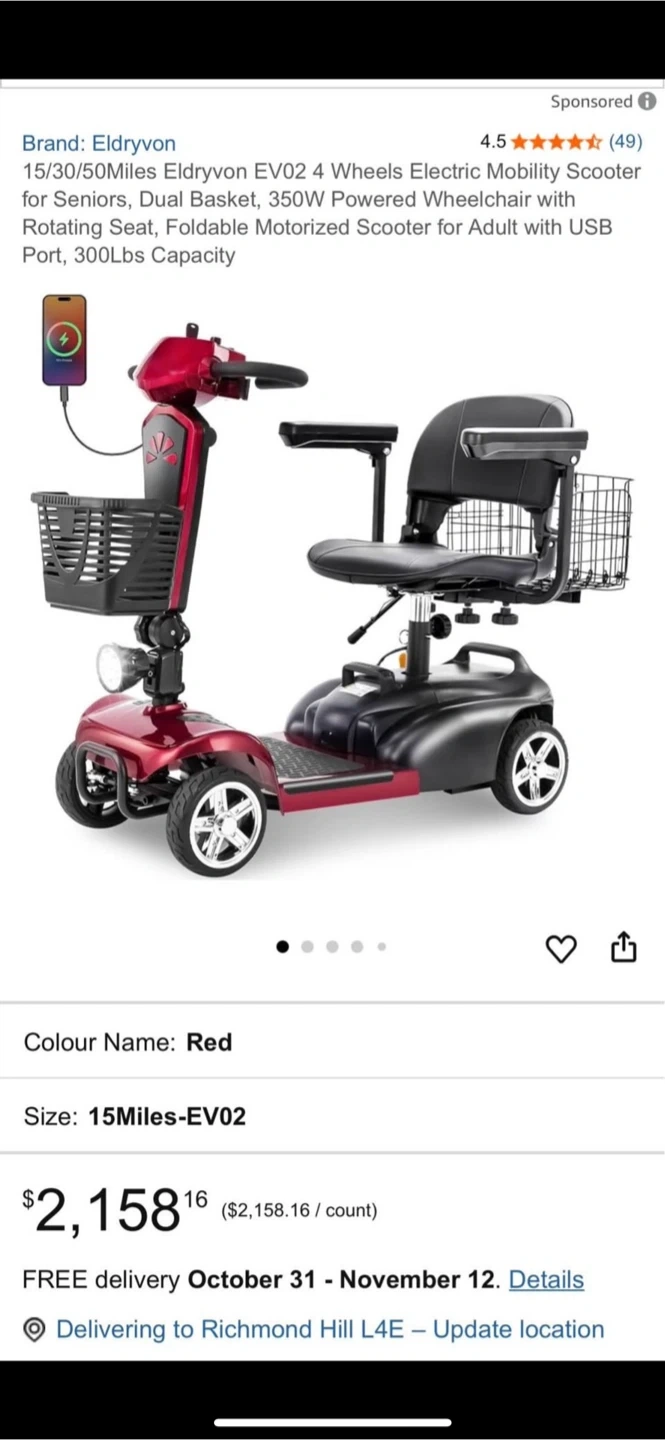Screen dimensions: 665x1440
Task: Visit the Eldryvon brand page
Action: pyautogui.click(x=99, y=143)
